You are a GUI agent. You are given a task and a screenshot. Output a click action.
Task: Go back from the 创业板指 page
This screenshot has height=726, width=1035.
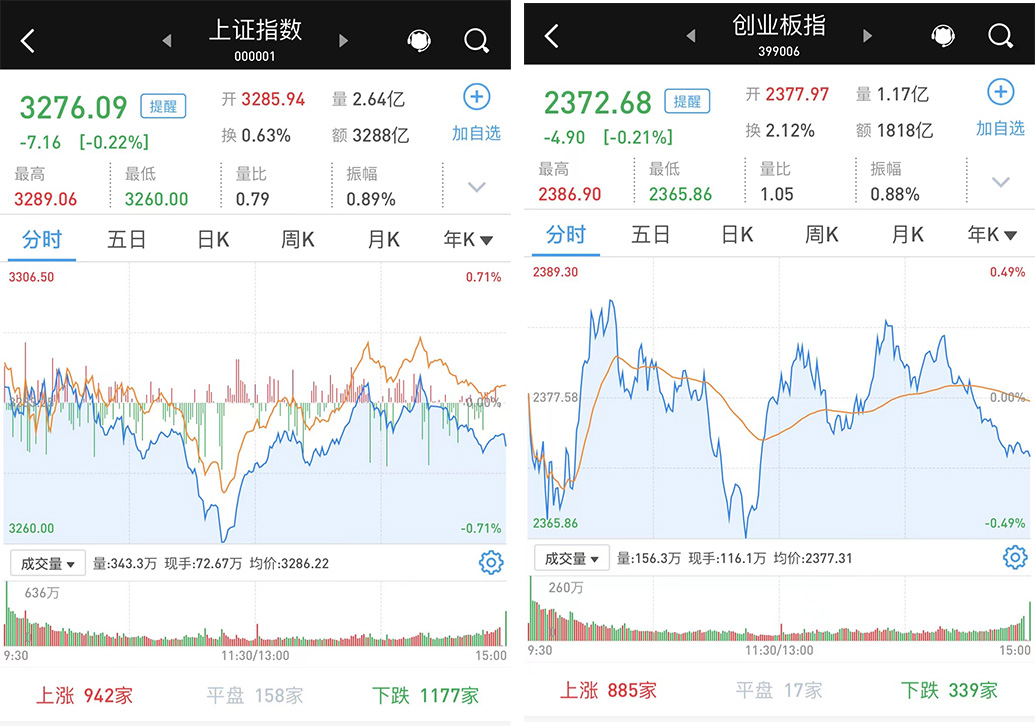(551, 36)
